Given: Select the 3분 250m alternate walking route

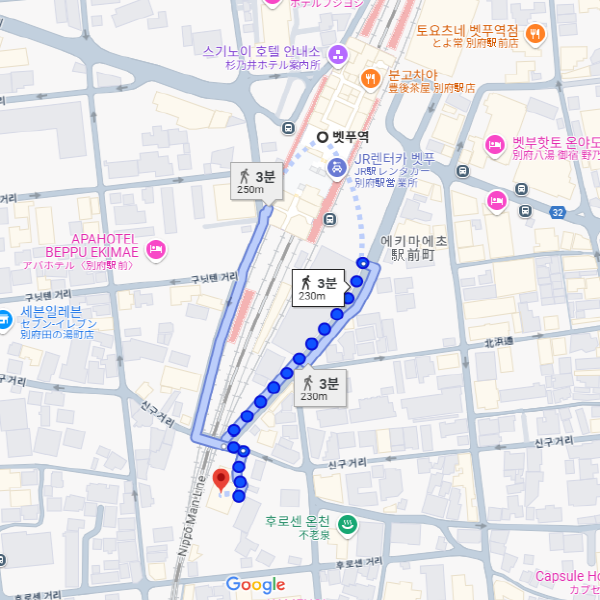Looking at the screenshot, I should click(x=254, y=181).
